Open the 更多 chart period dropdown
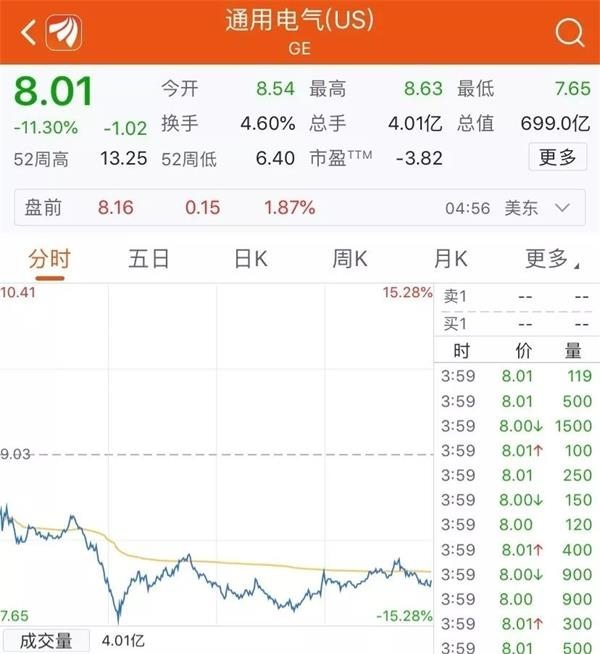The image size is (600, 654). click(x=551, y=259)
